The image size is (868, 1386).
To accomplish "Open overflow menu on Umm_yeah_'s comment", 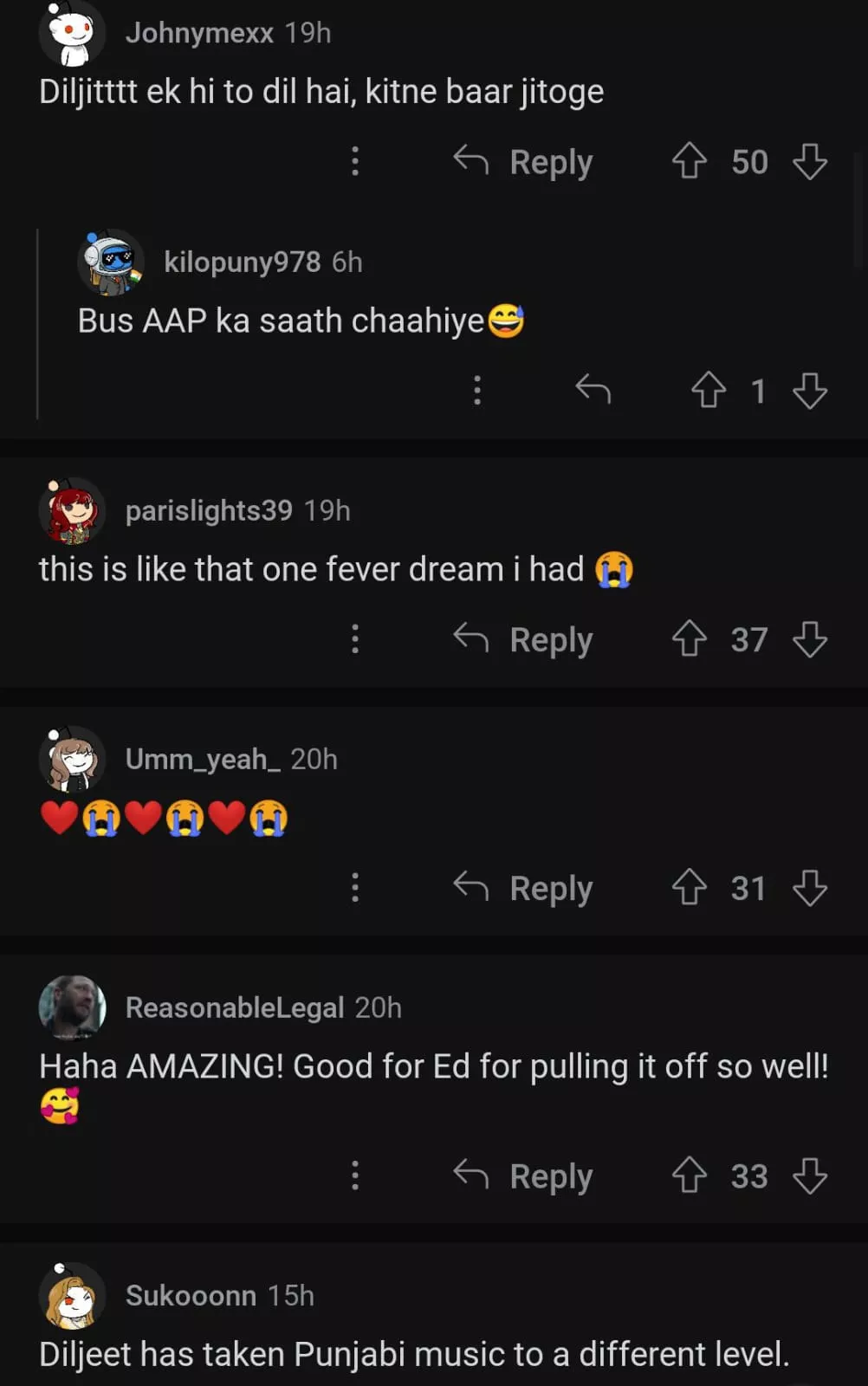I will 355,888.
